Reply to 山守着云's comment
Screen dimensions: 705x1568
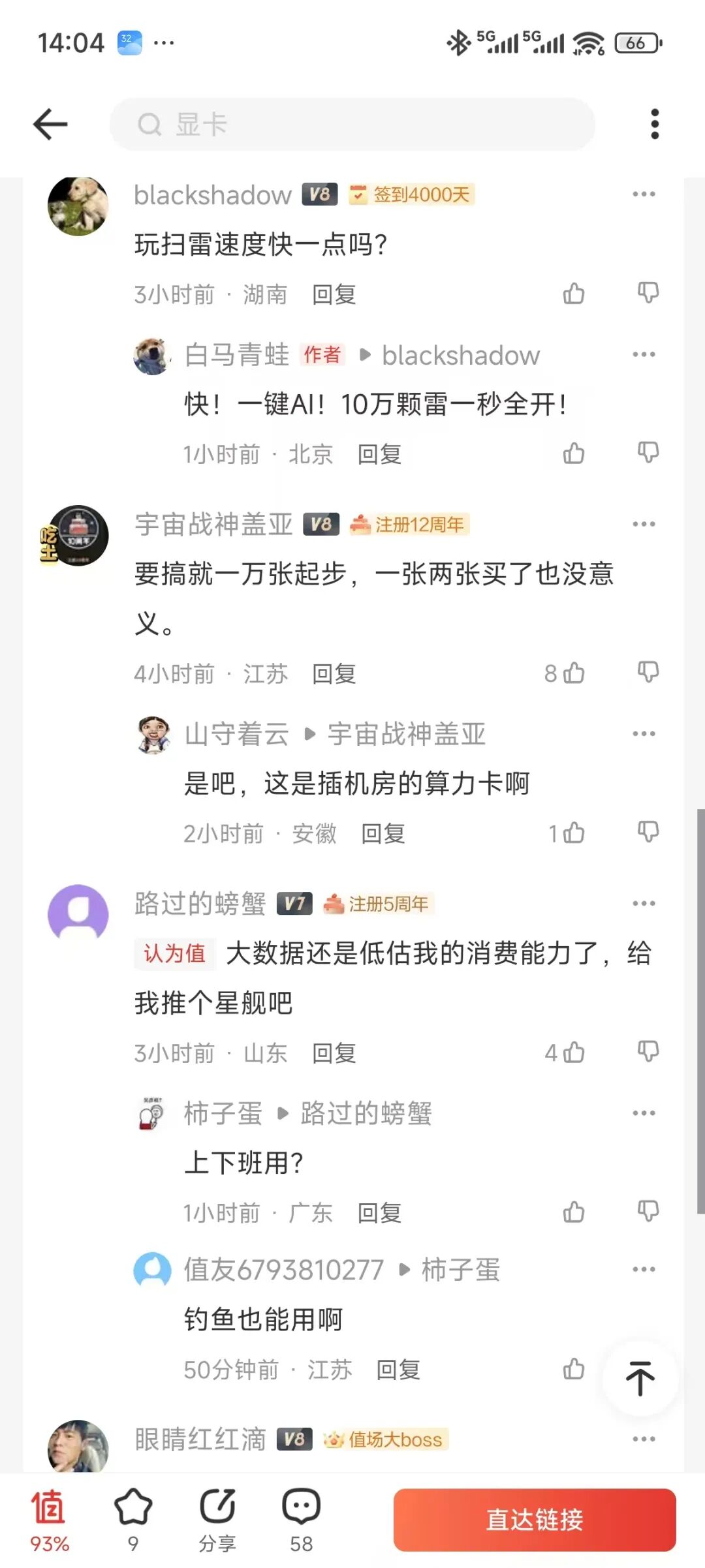pyautogui.click(x=383, y=833)
